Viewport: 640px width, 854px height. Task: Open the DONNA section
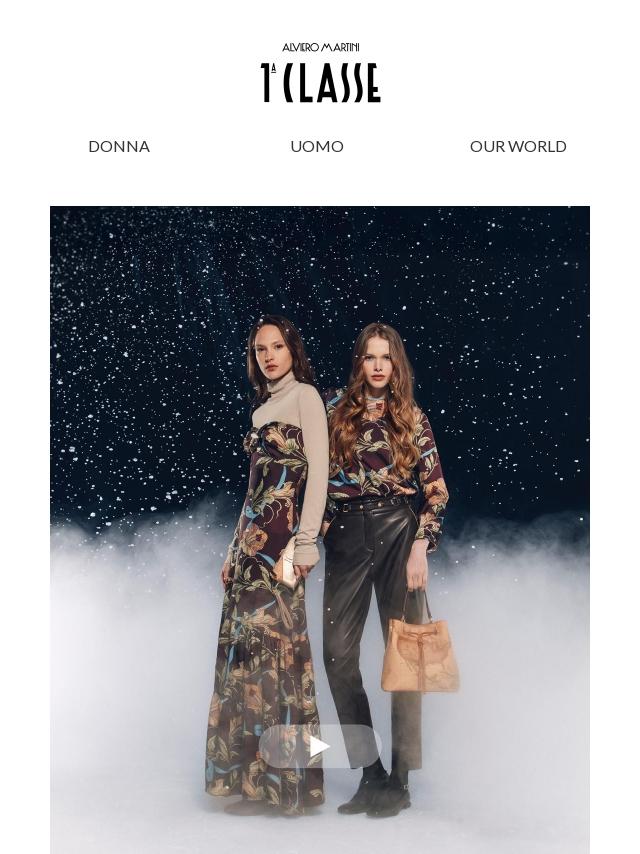119,146
